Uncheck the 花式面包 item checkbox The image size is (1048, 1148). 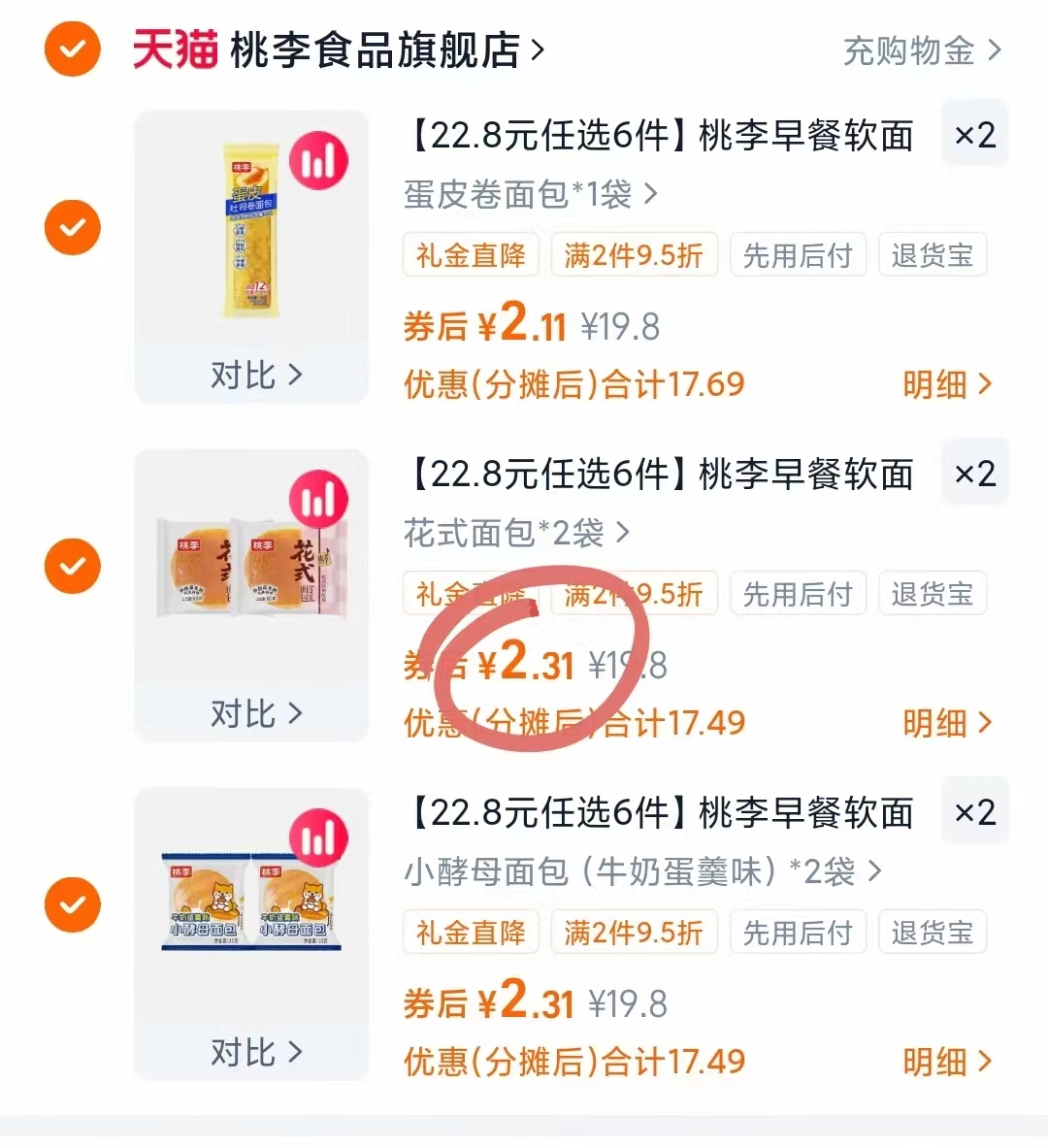pyautogui.click(x=72, y=566)
